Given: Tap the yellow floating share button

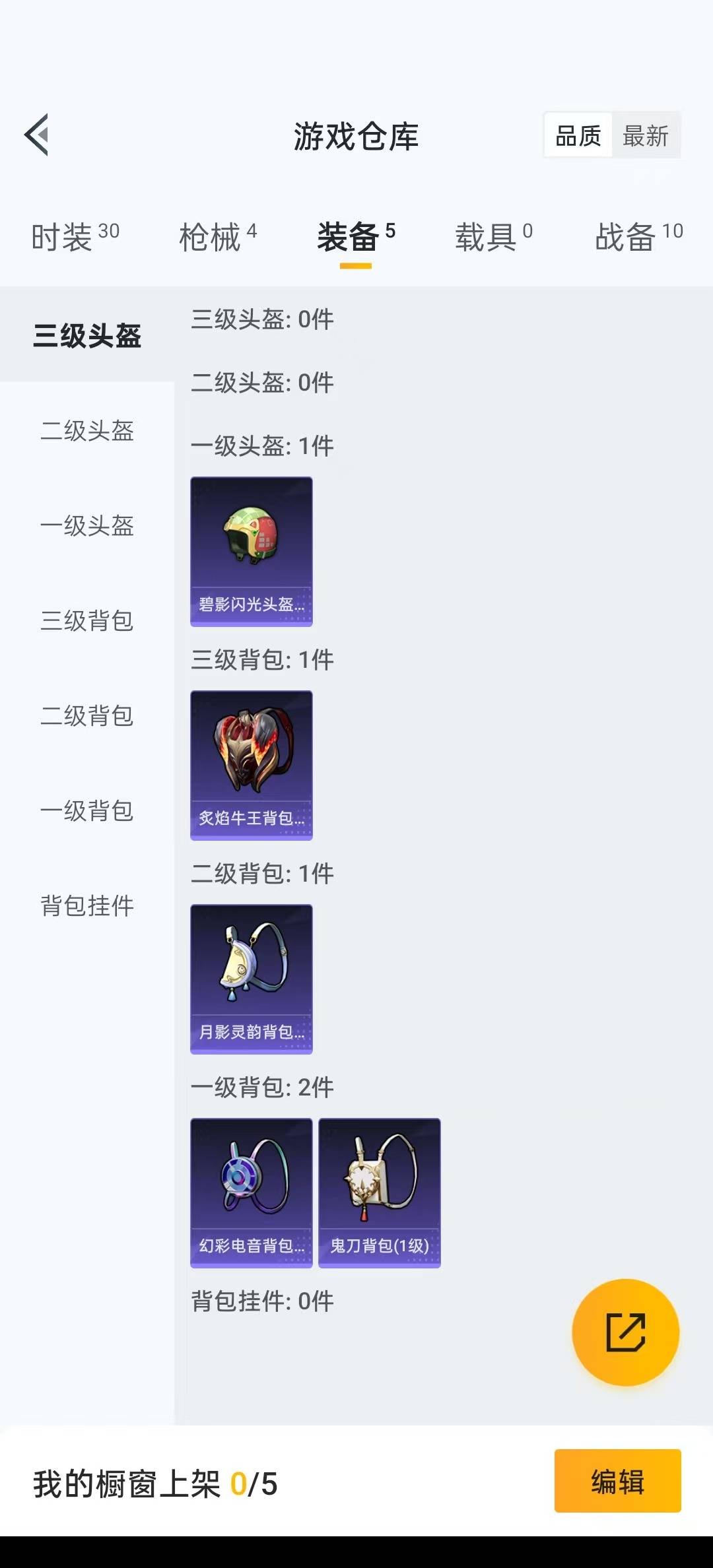Looking at the screenshot, I should pos(625,1332).
